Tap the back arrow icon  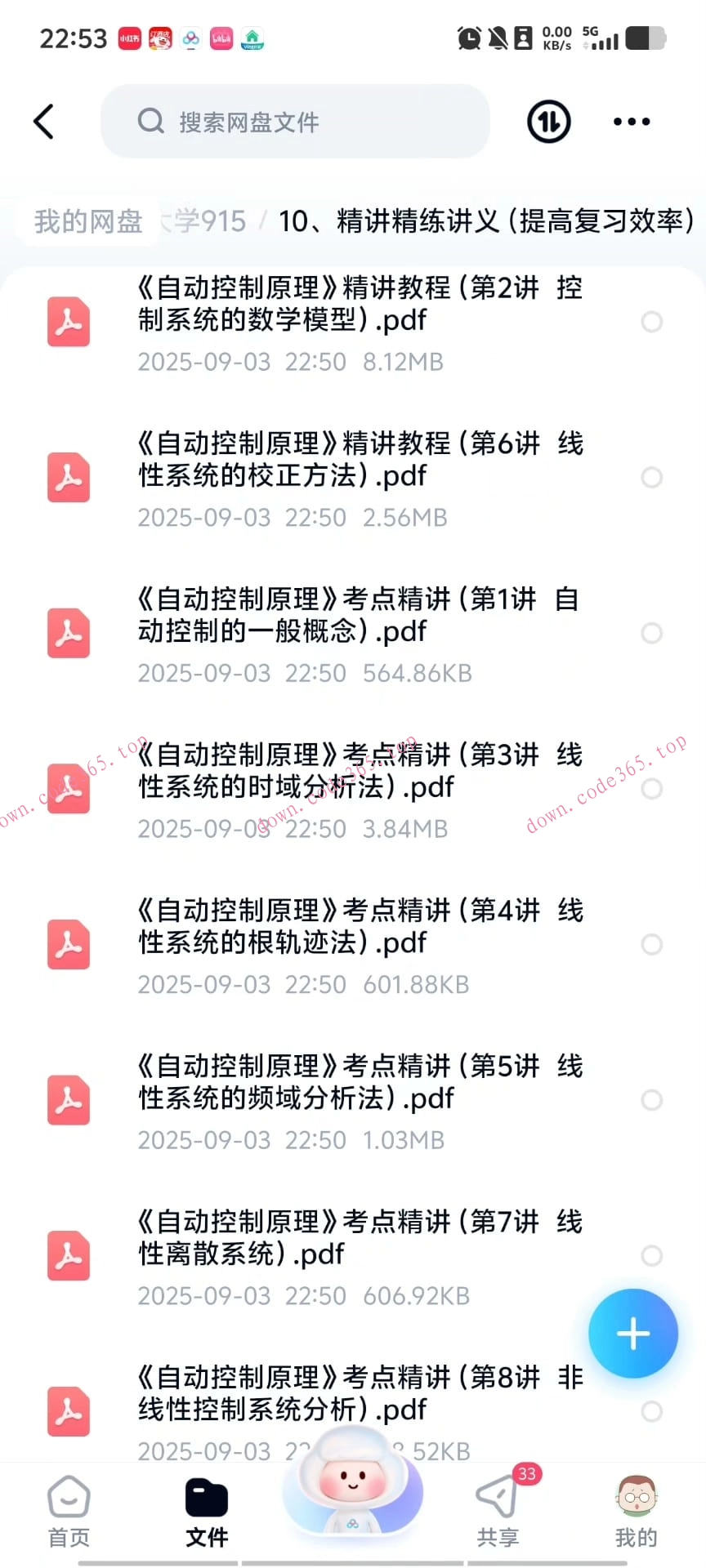point(43,121)
